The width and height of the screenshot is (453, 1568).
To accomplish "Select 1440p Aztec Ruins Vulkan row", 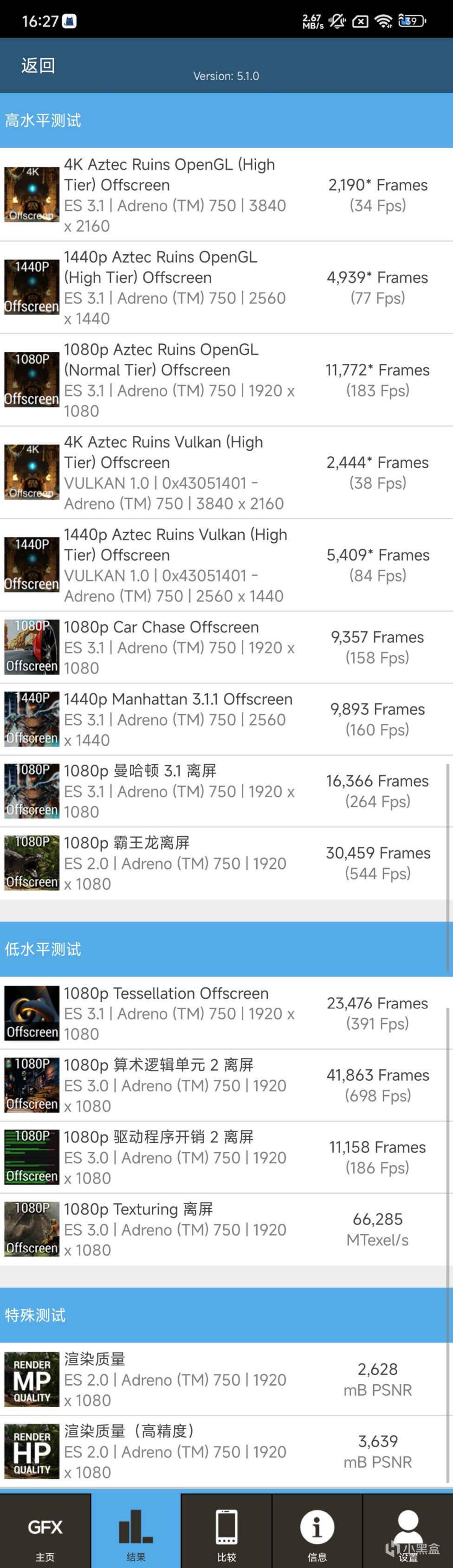I will pos(226,565).
